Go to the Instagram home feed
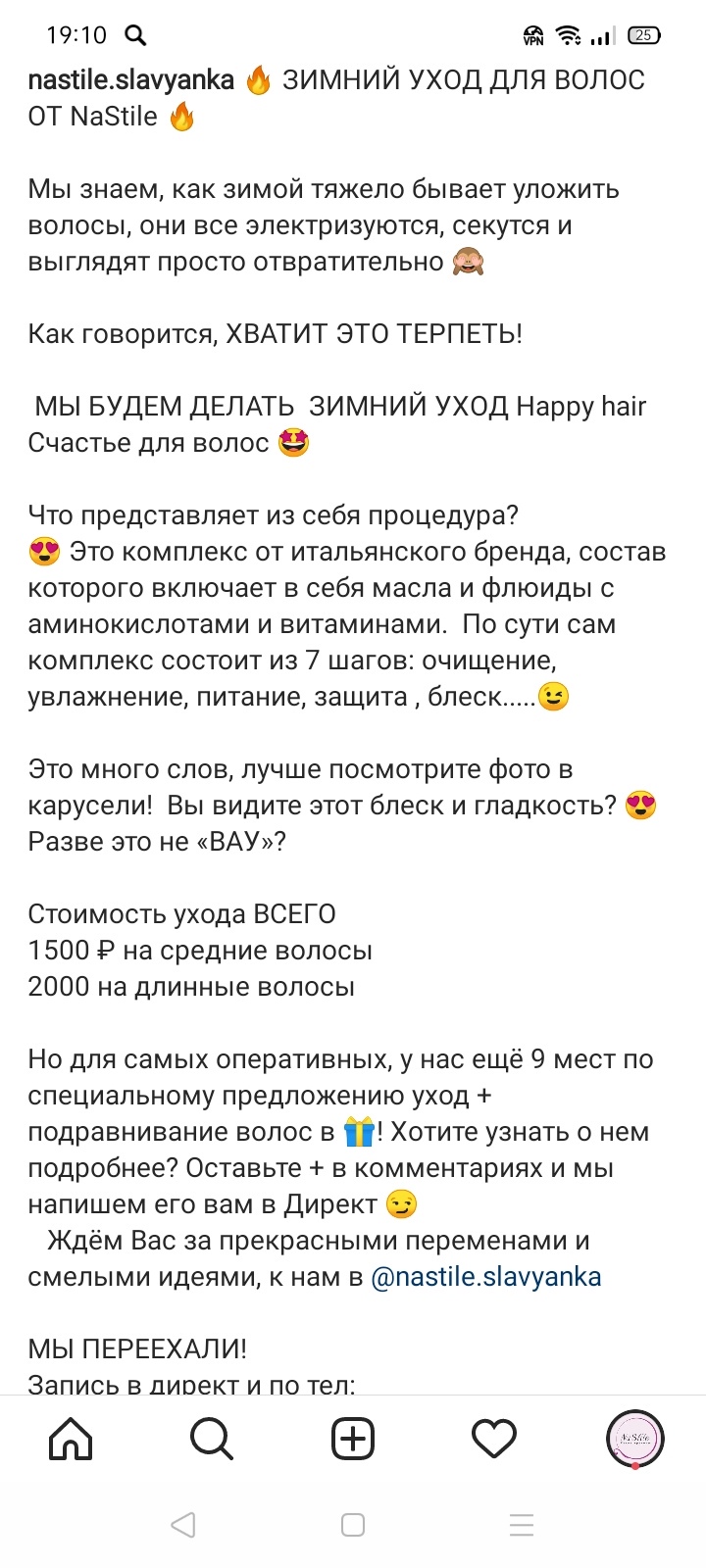 (71, 1440)
